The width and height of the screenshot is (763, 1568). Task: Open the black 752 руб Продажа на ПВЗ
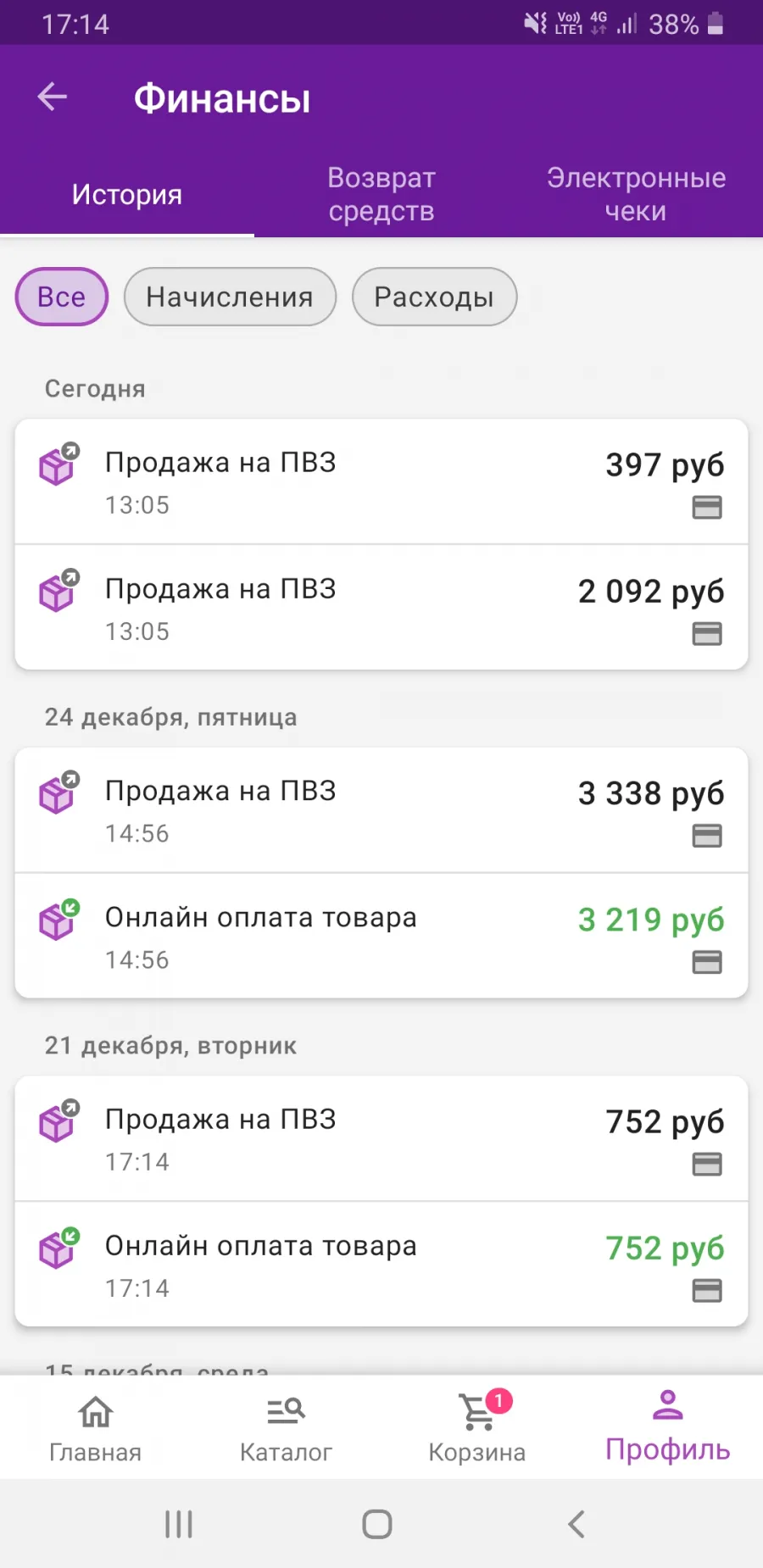point(381,1138)
